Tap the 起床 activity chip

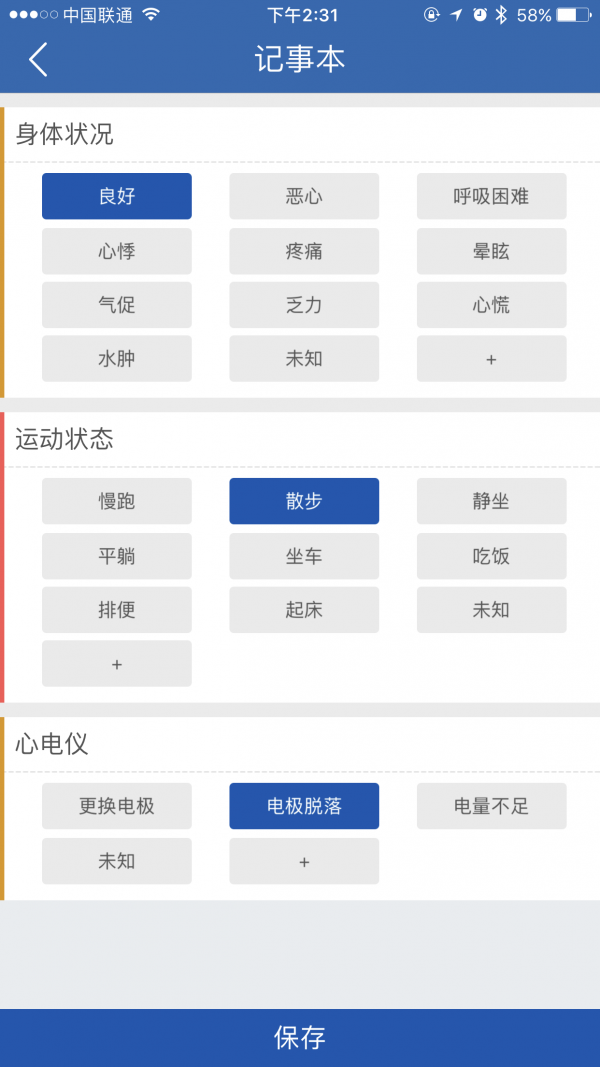click(304, 610)
